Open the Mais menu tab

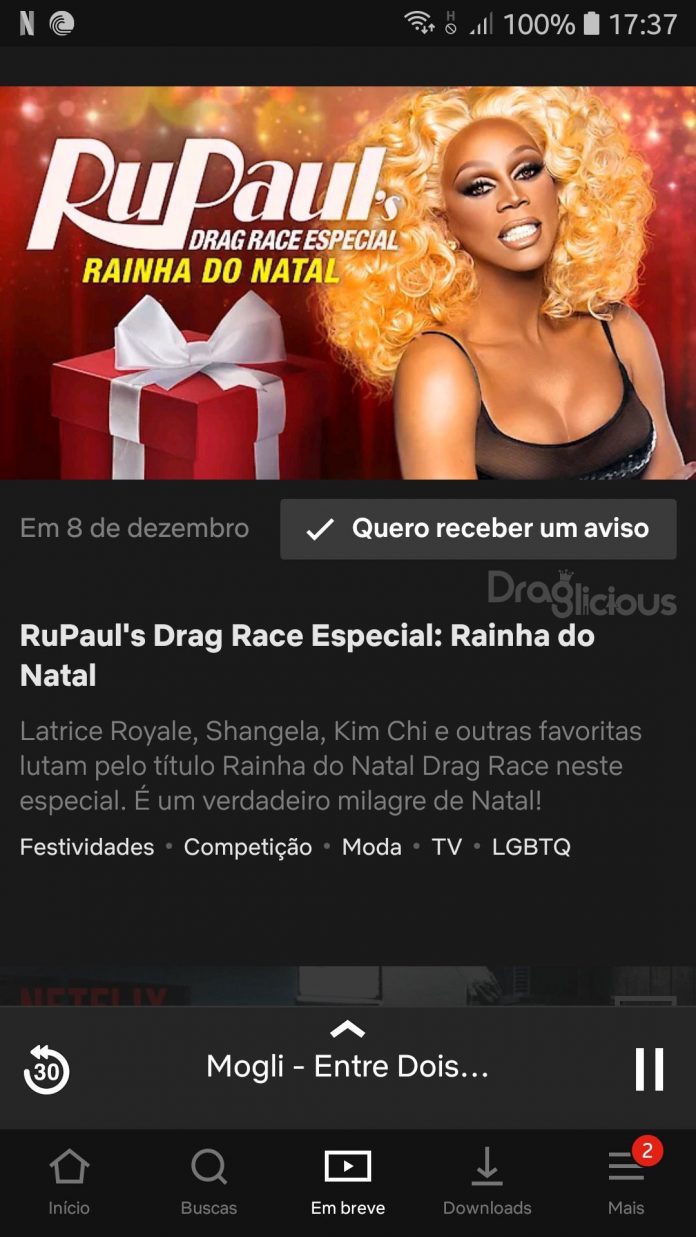[626, 1182]
